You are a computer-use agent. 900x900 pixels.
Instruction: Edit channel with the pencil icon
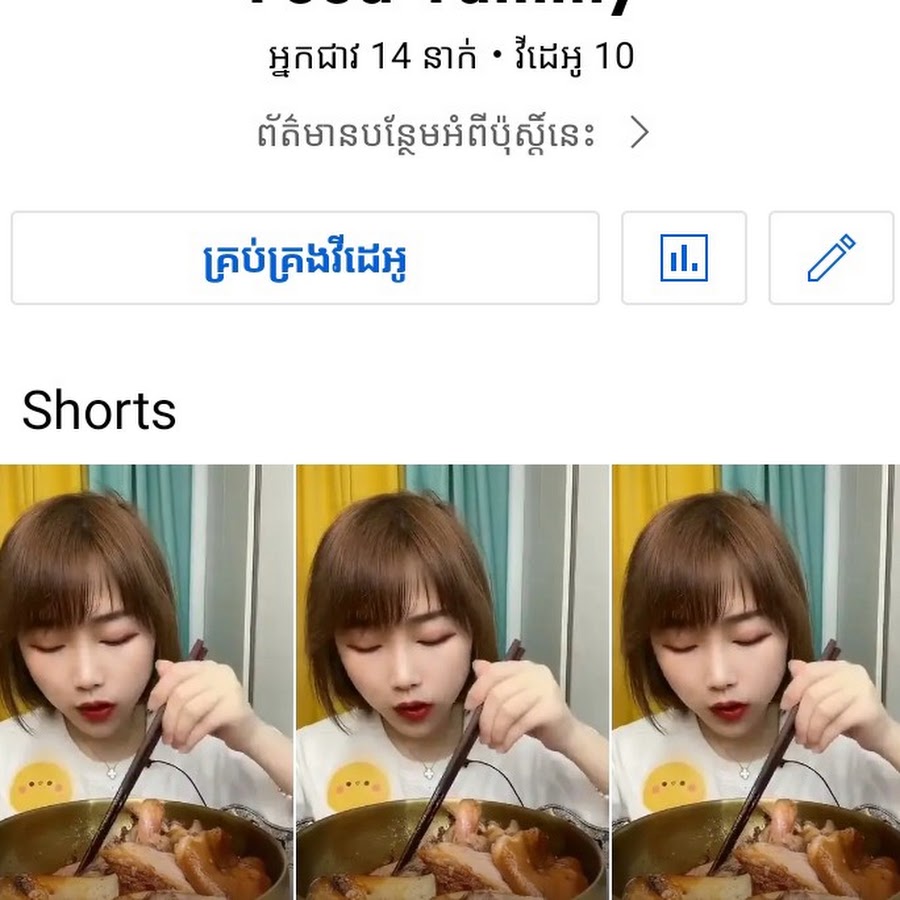[831, 258]
